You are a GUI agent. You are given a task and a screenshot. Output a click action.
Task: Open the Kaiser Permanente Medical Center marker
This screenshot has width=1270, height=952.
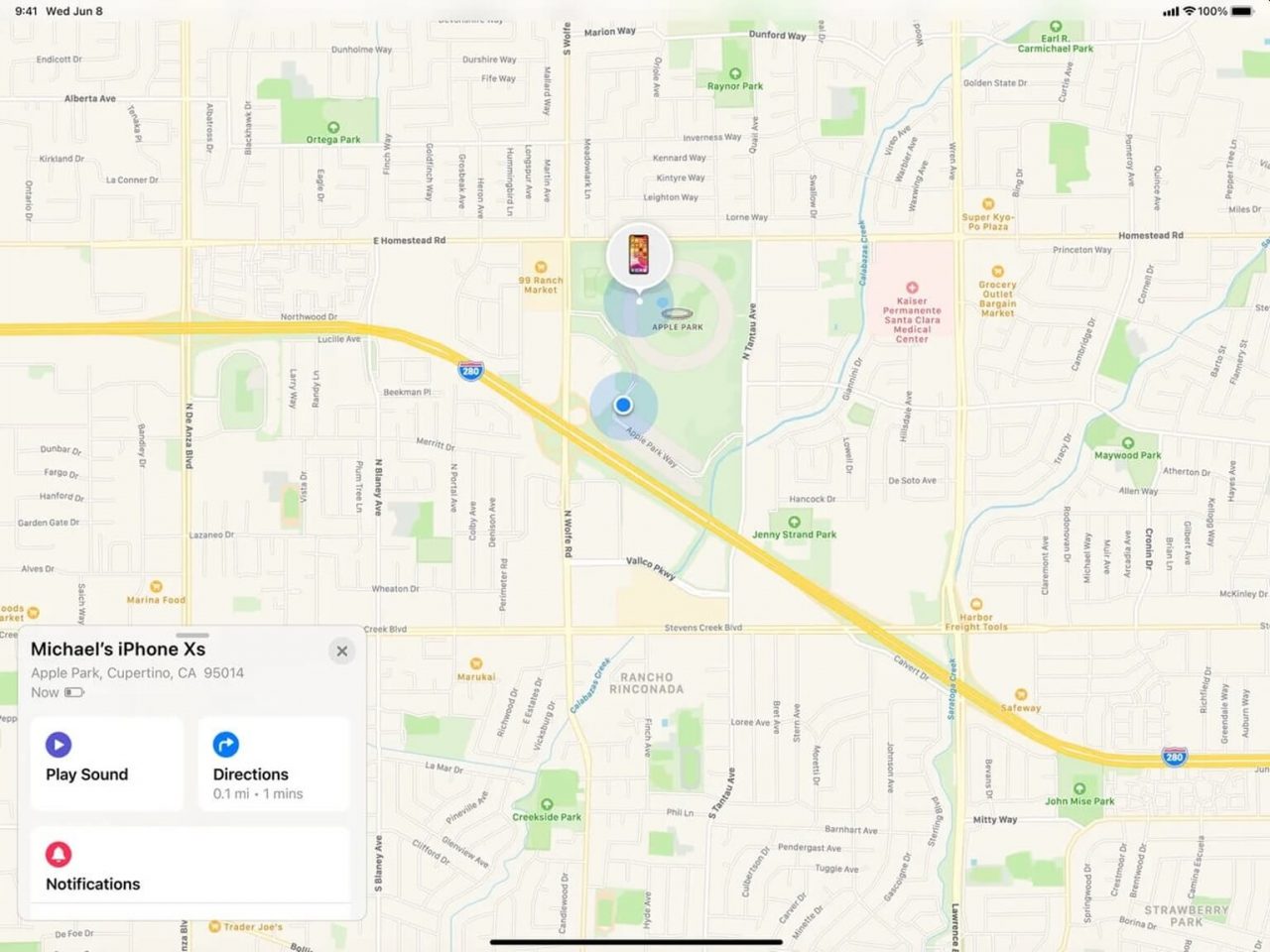pos(912,289)
